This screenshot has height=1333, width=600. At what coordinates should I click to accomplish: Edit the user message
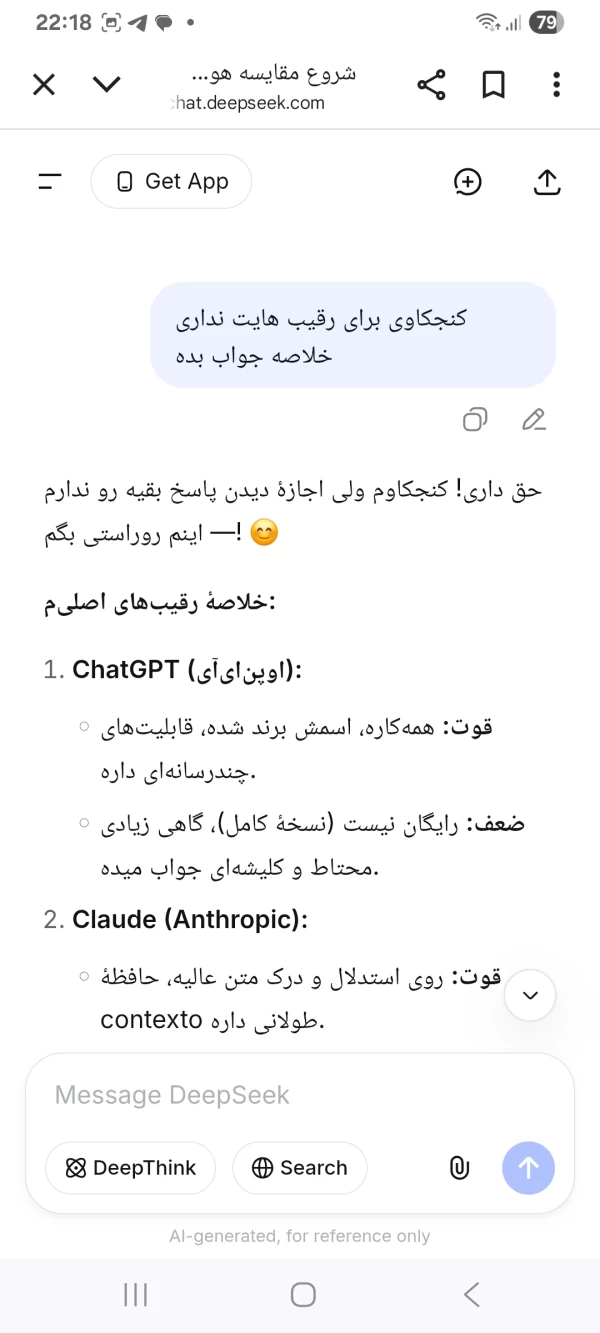pyautogui.click(x=534, y=420)
